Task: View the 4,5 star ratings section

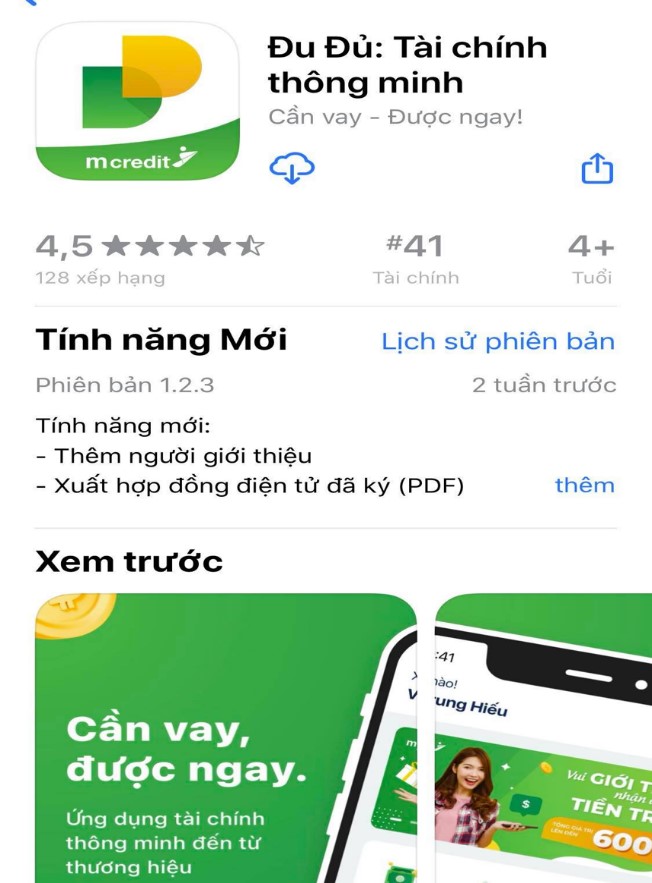Action: coord(150,258)
